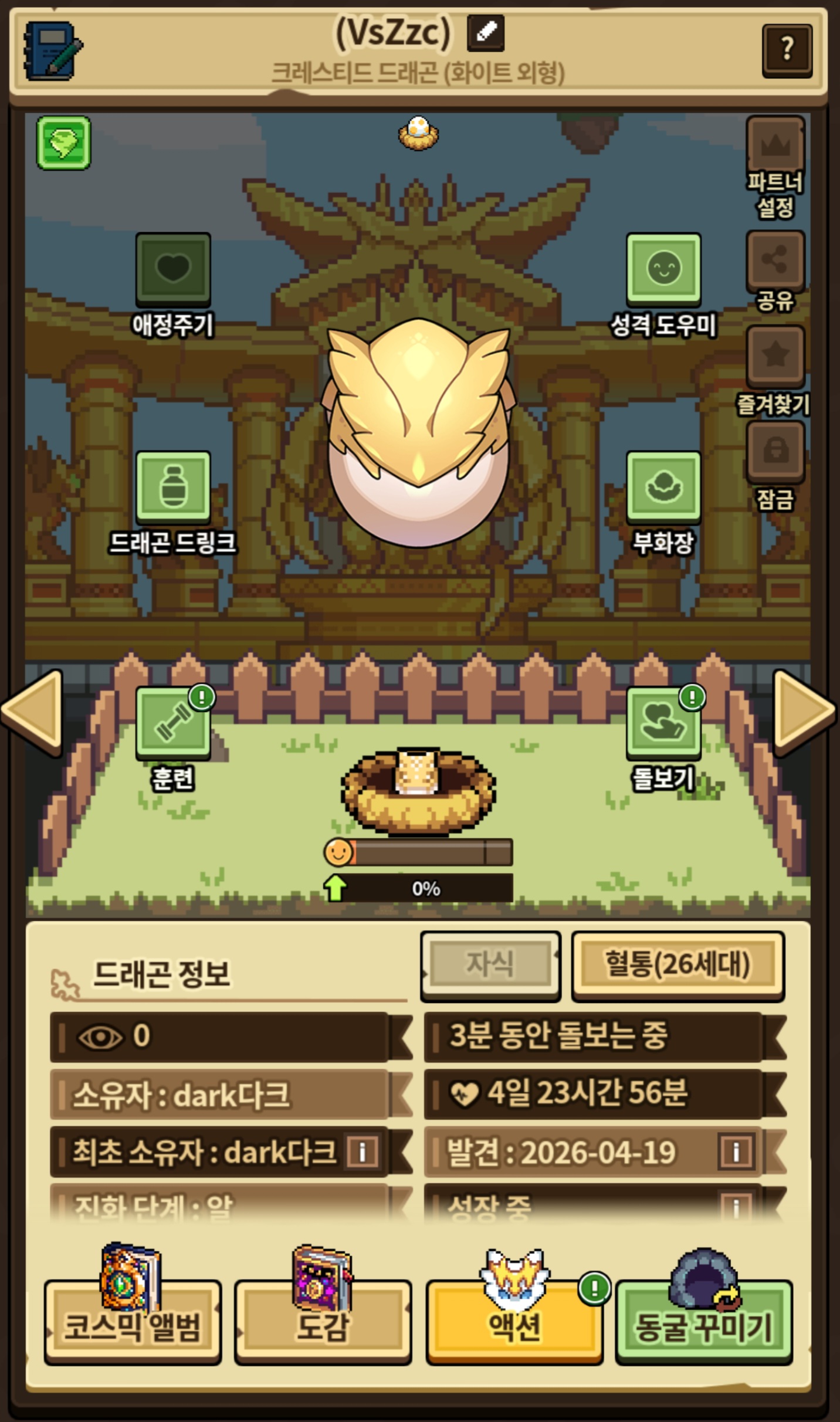Start 훈련 training
The image size is (840, 1422).
tap(173, 736)
